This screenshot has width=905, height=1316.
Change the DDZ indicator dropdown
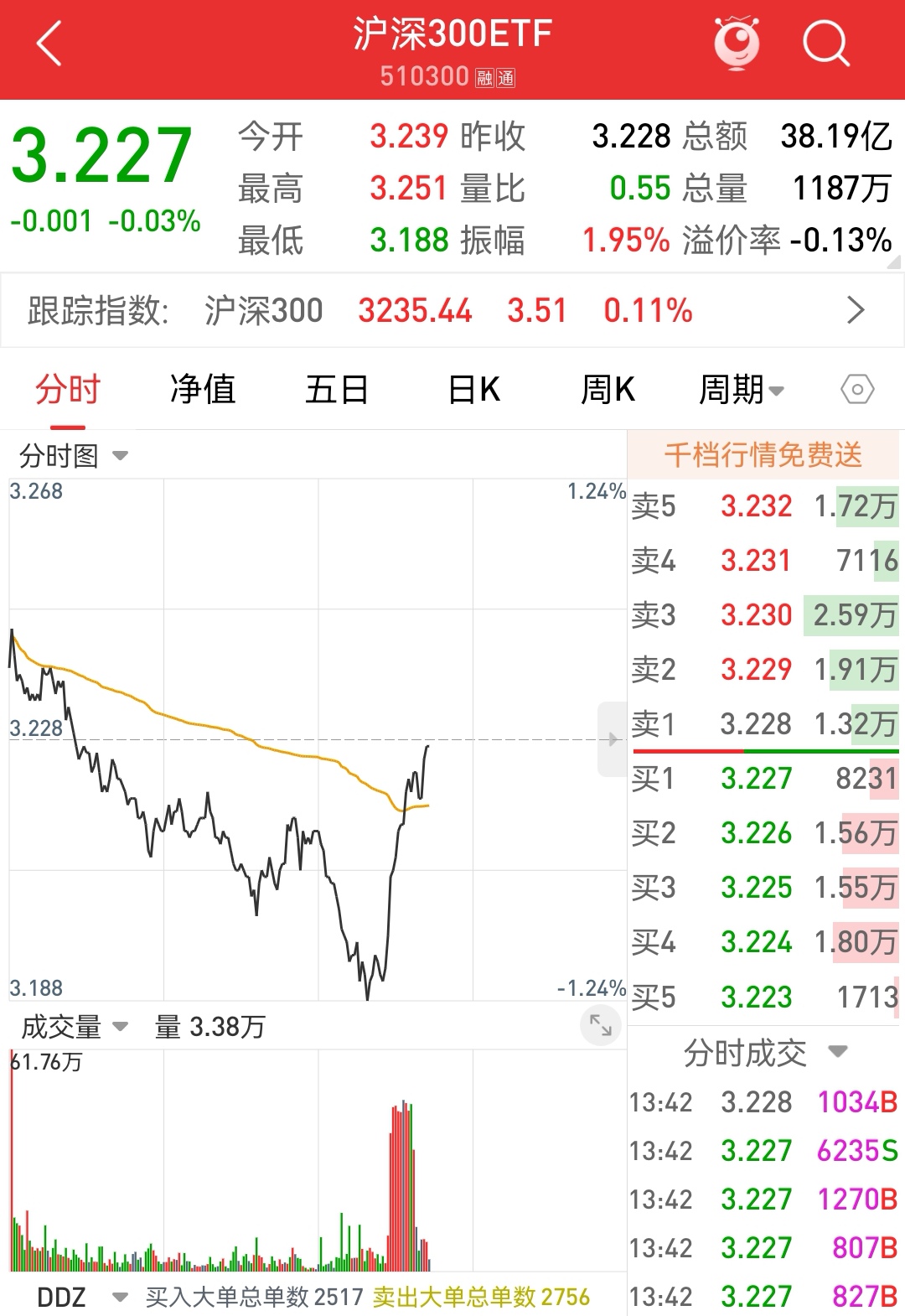(81, 1298)
